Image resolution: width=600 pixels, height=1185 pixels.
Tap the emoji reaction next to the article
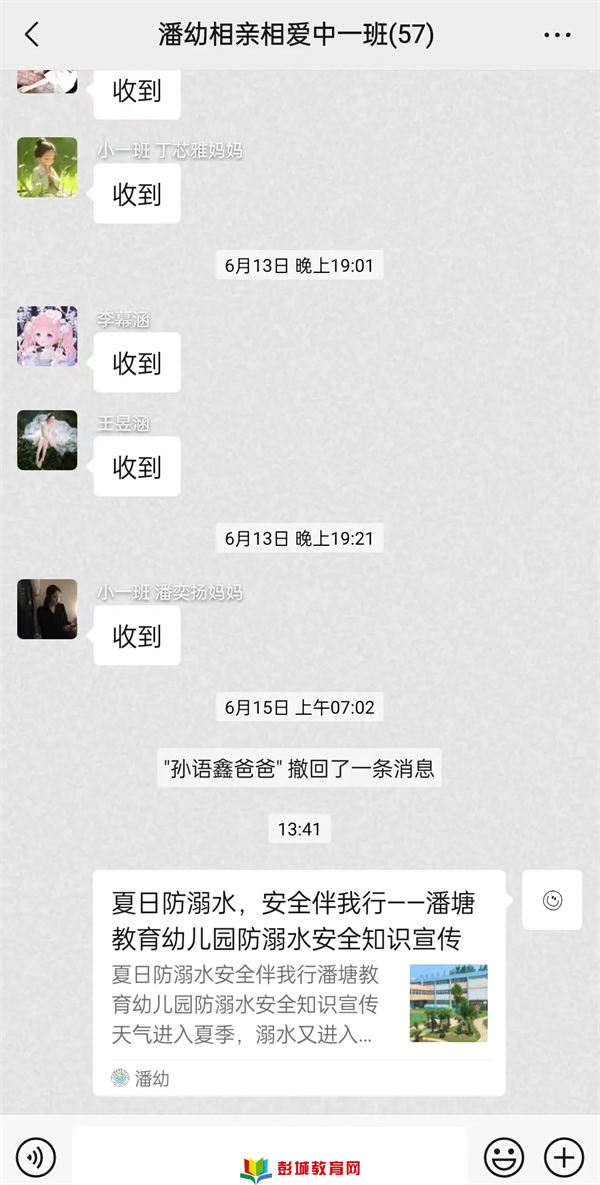pyautogui.click(x=552, y=900)
